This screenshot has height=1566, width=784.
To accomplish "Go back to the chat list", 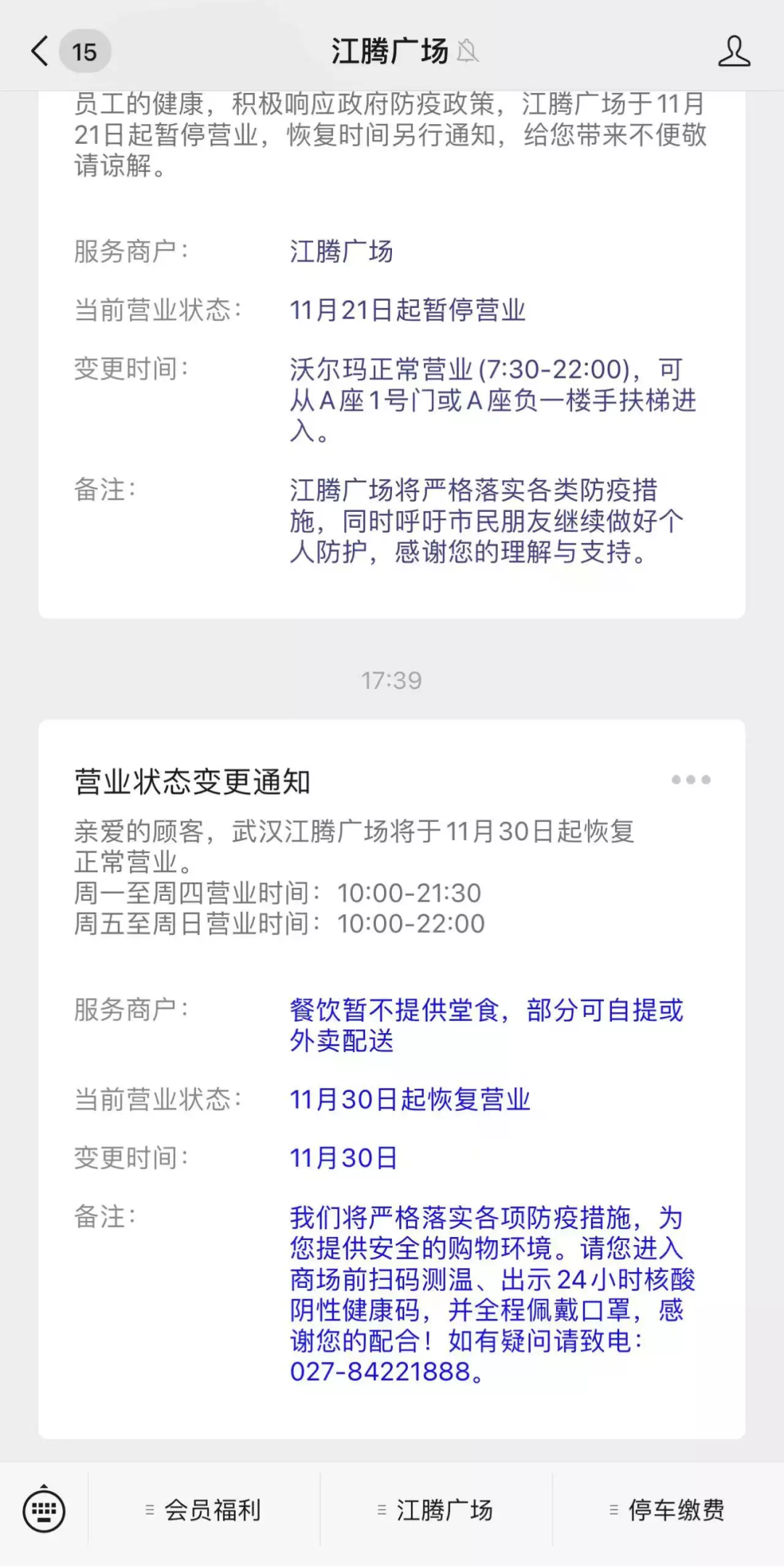I will (41, 52).
